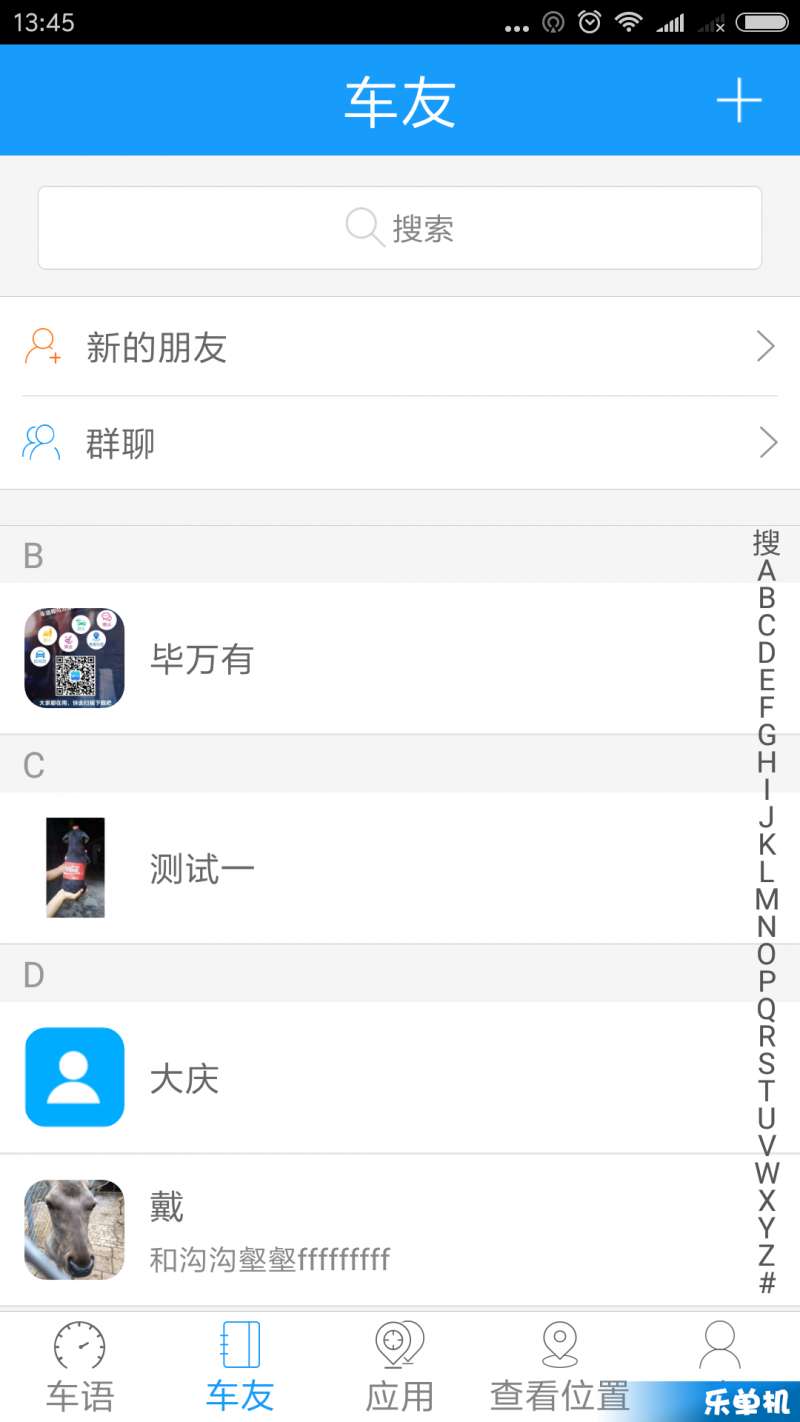
Task: Switch to the 车语 tab
Action: pos(80,1367)
